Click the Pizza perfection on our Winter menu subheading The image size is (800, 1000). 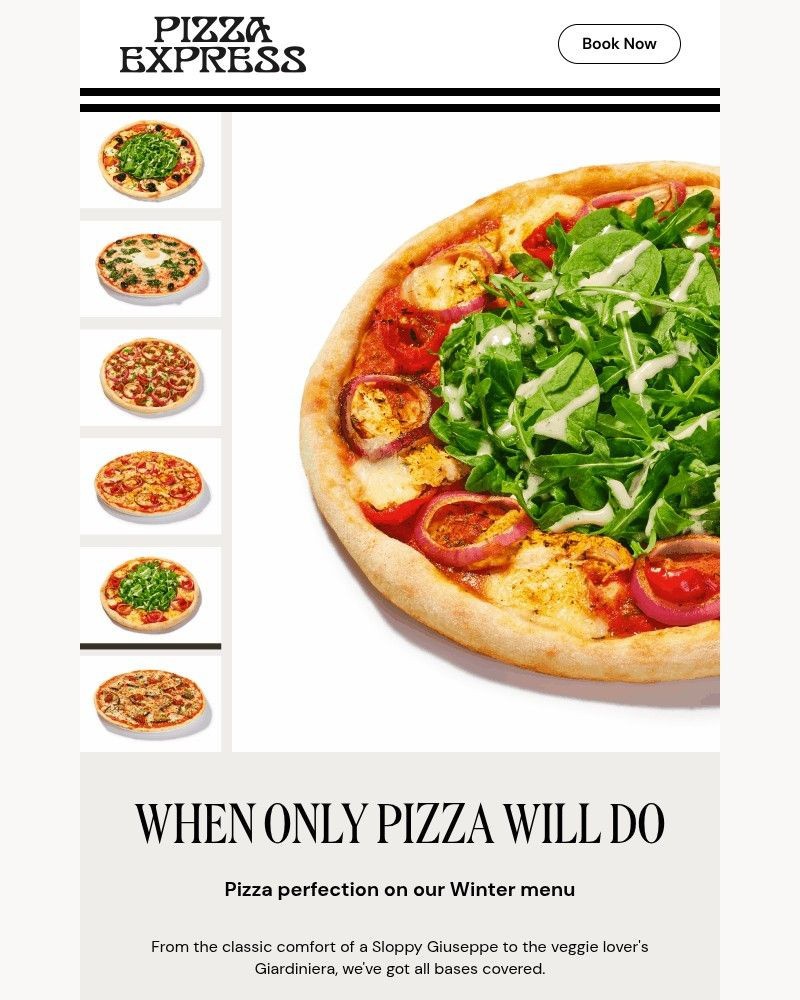coord(400,888)
